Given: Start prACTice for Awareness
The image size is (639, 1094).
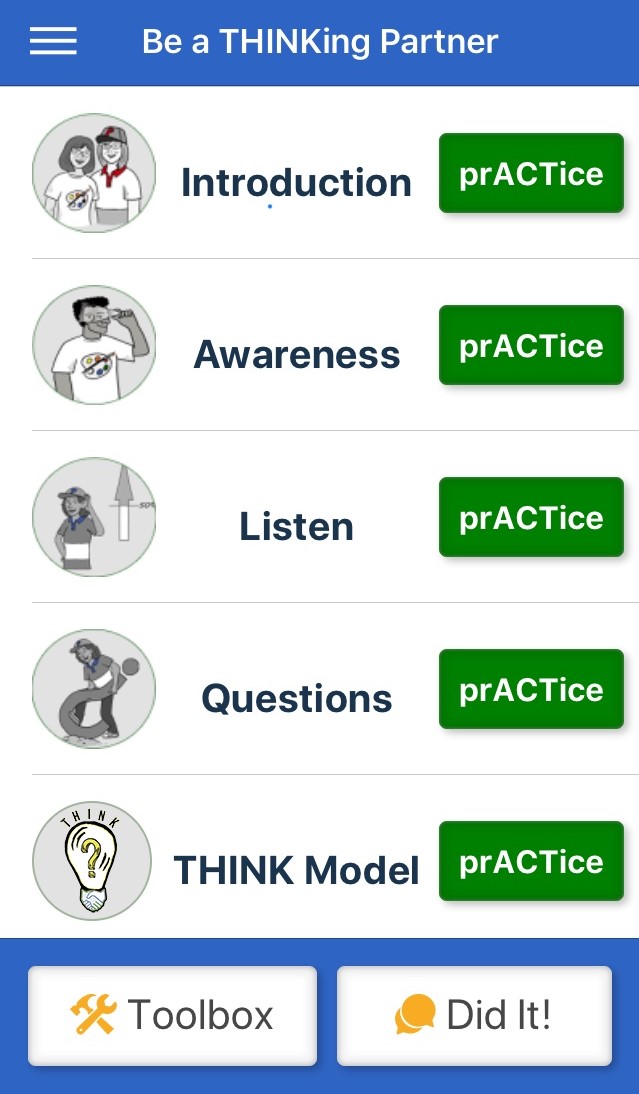Looking at the screenshot, I should (x=531, y=345).
